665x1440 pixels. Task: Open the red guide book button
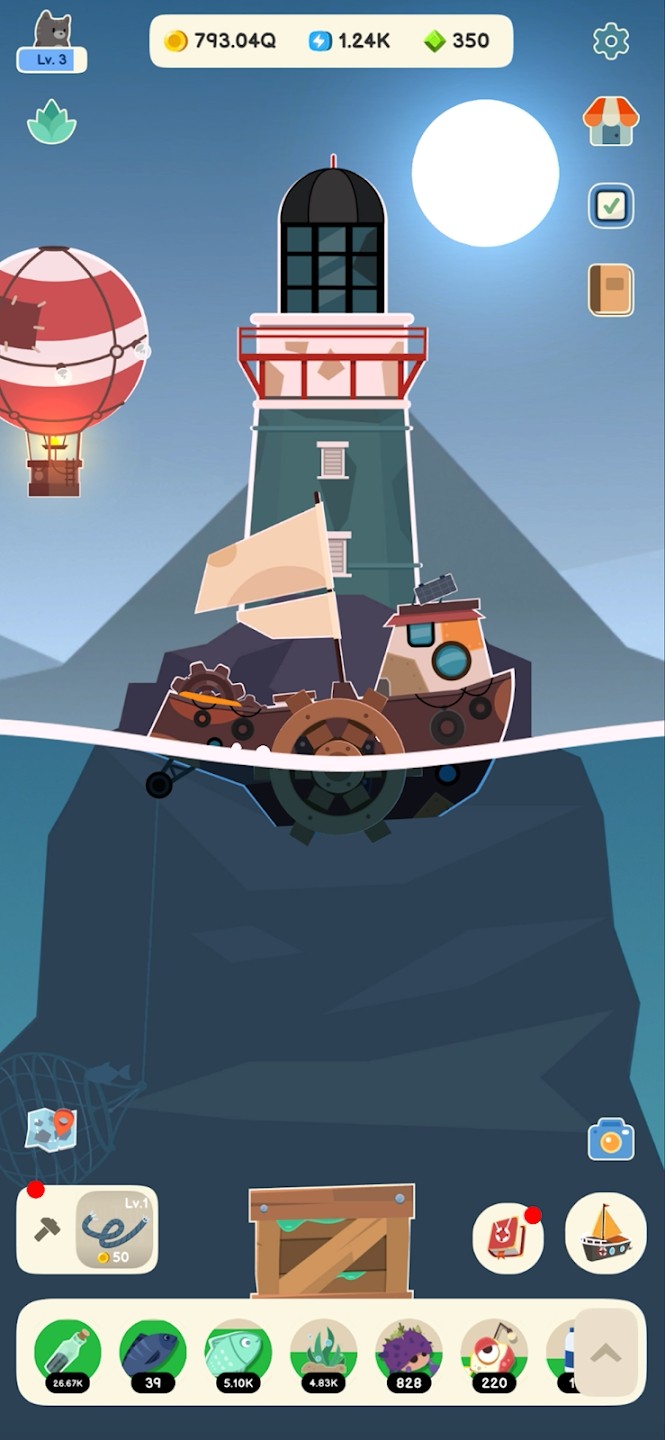click(x=507, y=1238)
